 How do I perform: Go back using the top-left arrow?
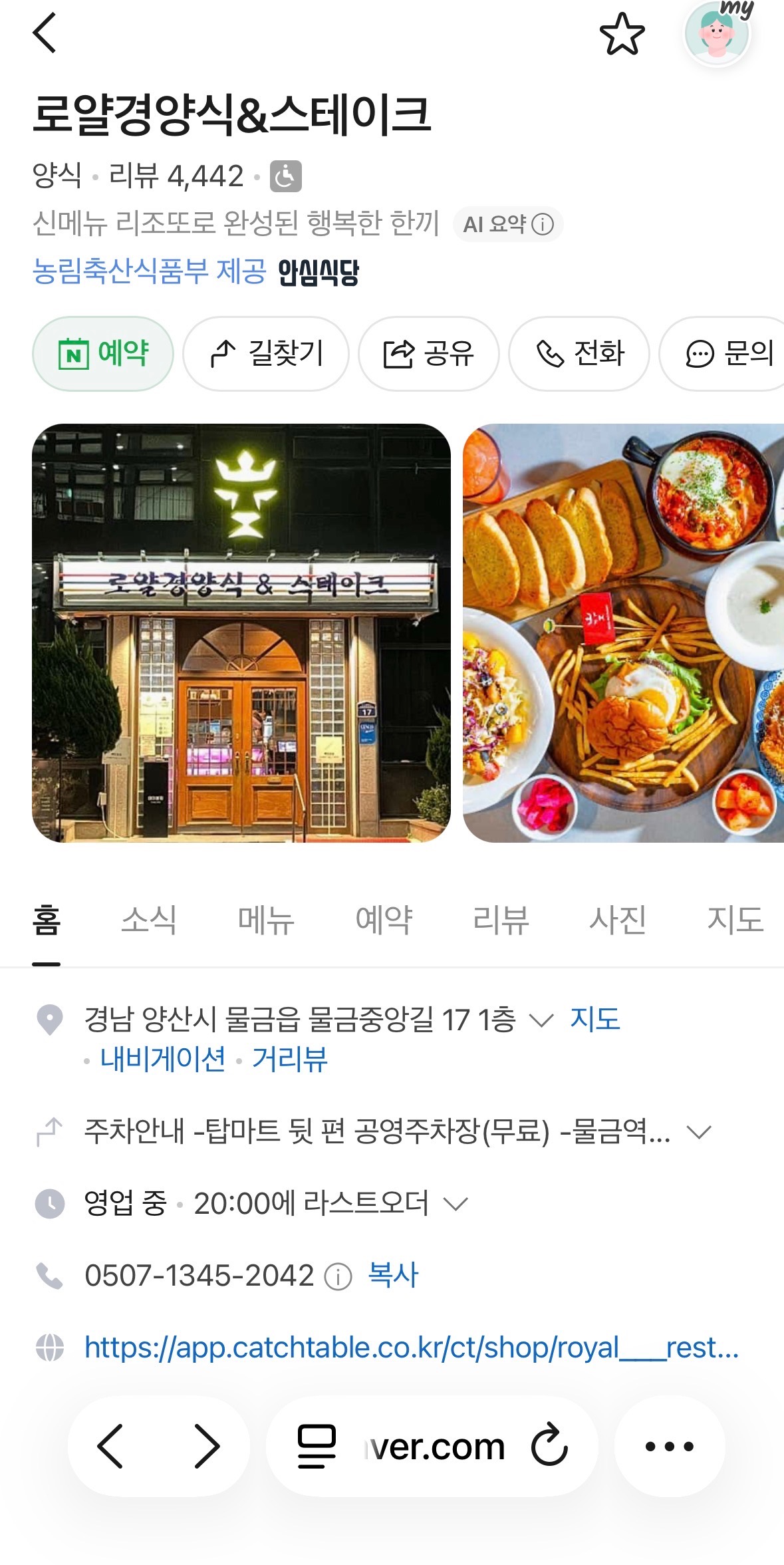coord(45,33)
